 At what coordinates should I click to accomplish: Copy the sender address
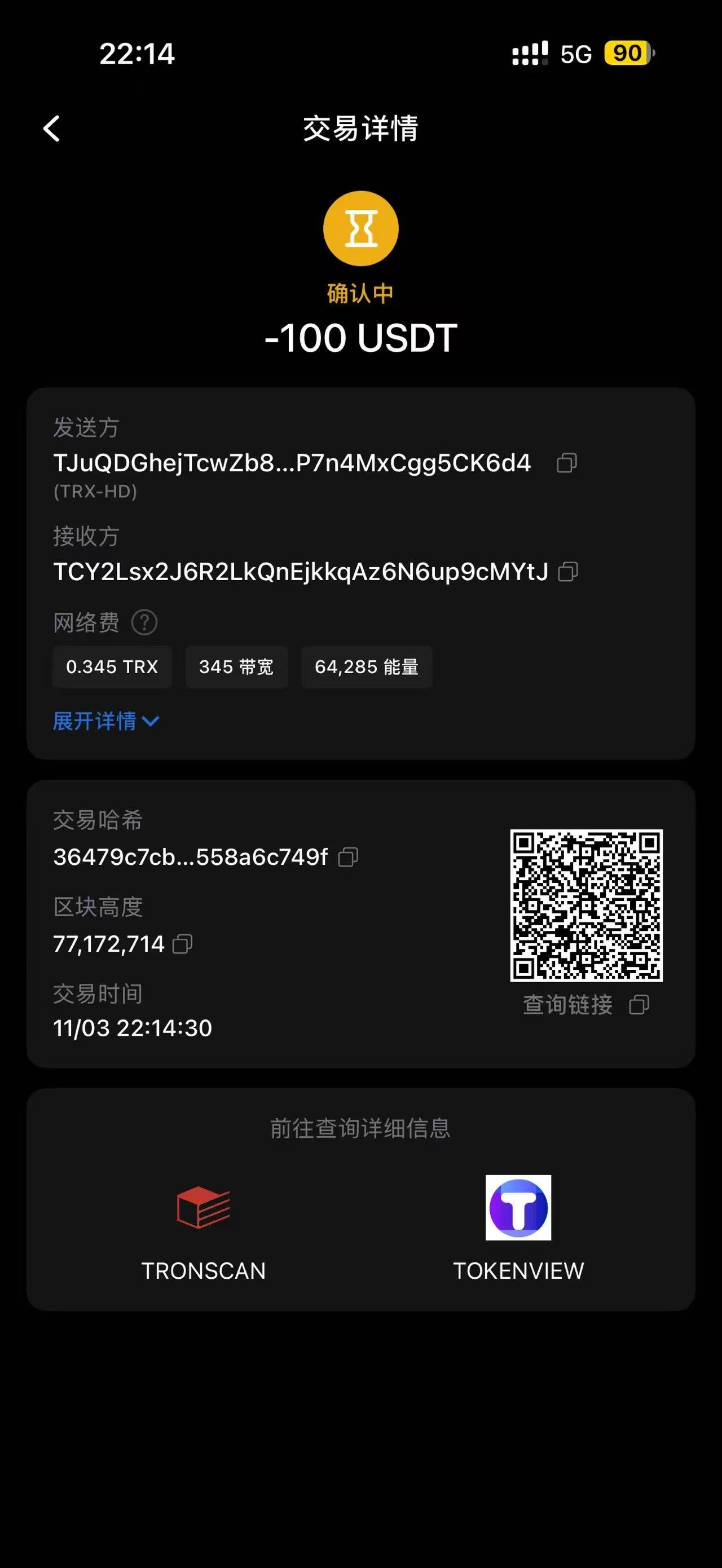pyautogui.click(x=566, y=463)
